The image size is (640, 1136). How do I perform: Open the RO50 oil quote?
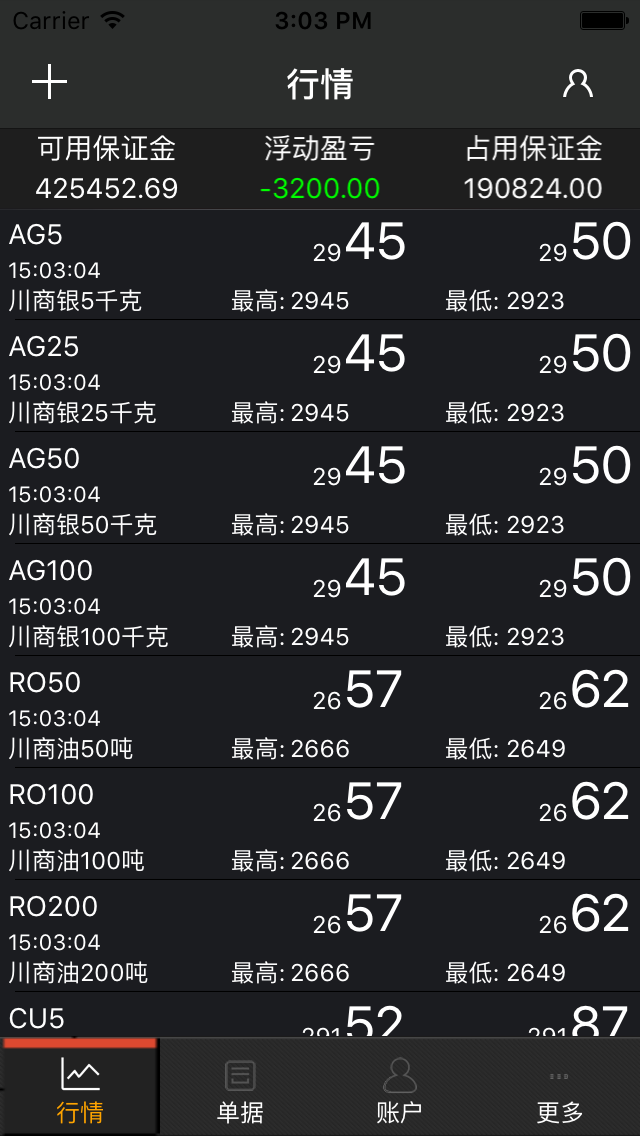320,713
